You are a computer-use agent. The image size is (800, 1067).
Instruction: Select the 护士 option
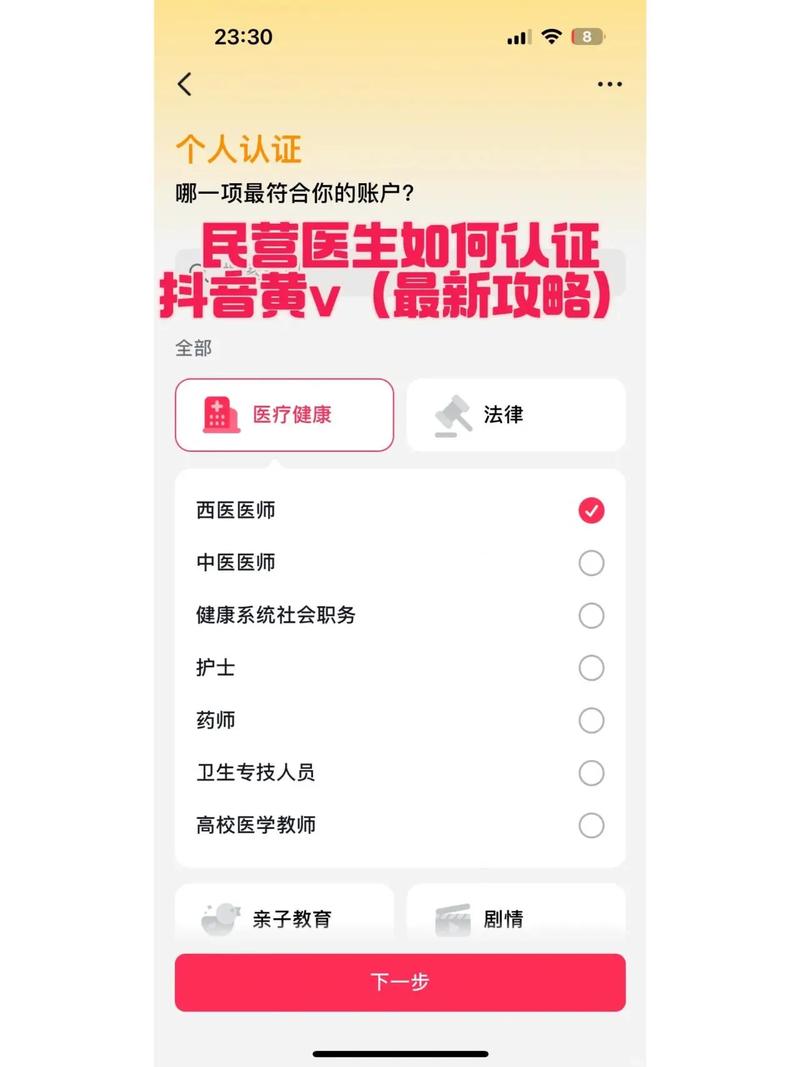[x=592, y=668]
